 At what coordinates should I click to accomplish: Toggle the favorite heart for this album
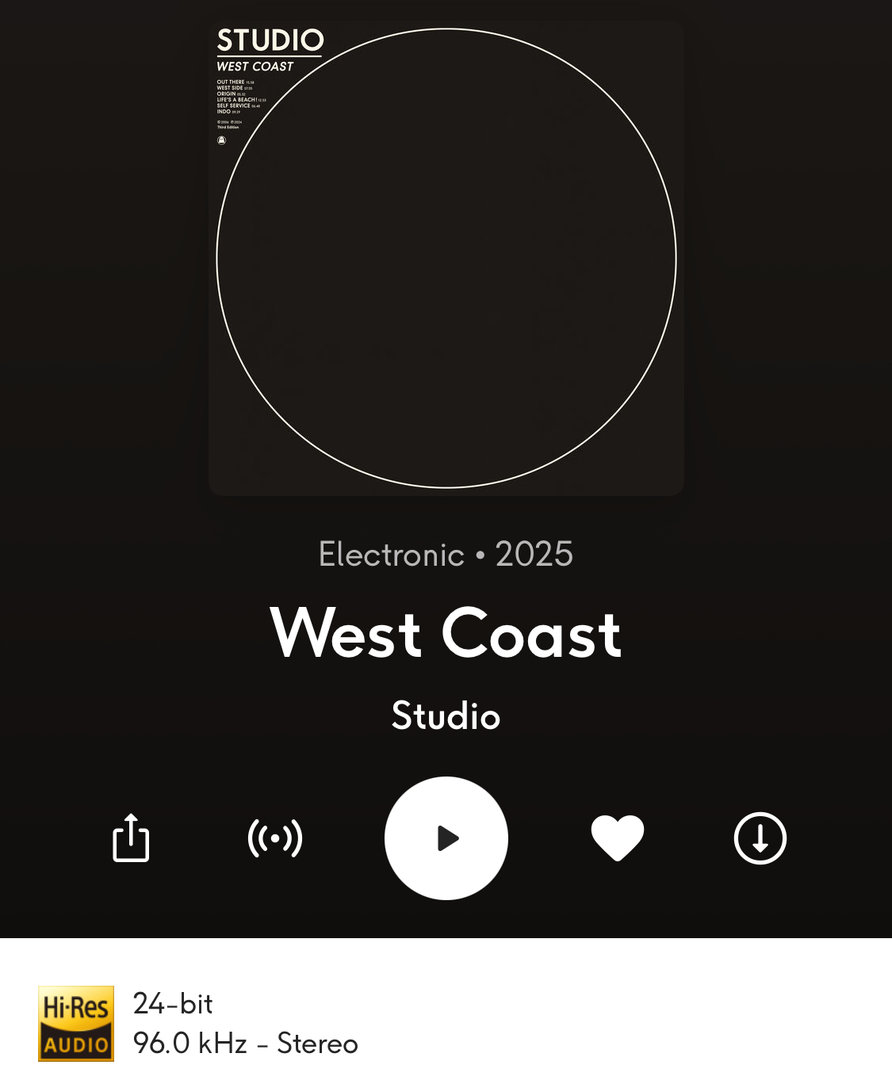(617, 838)
